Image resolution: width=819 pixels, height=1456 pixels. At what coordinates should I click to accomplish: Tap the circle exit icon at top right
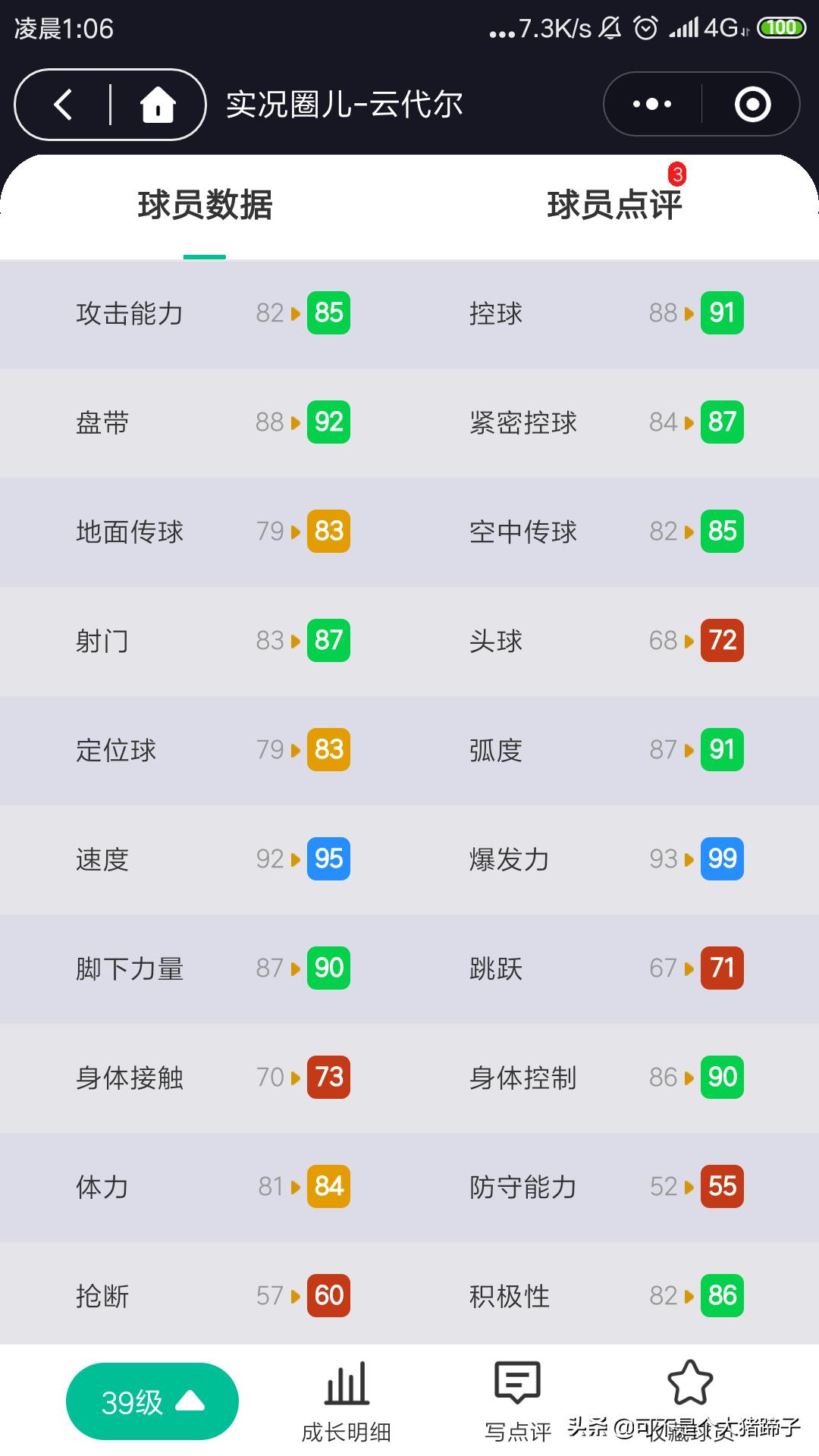(751, 104)
